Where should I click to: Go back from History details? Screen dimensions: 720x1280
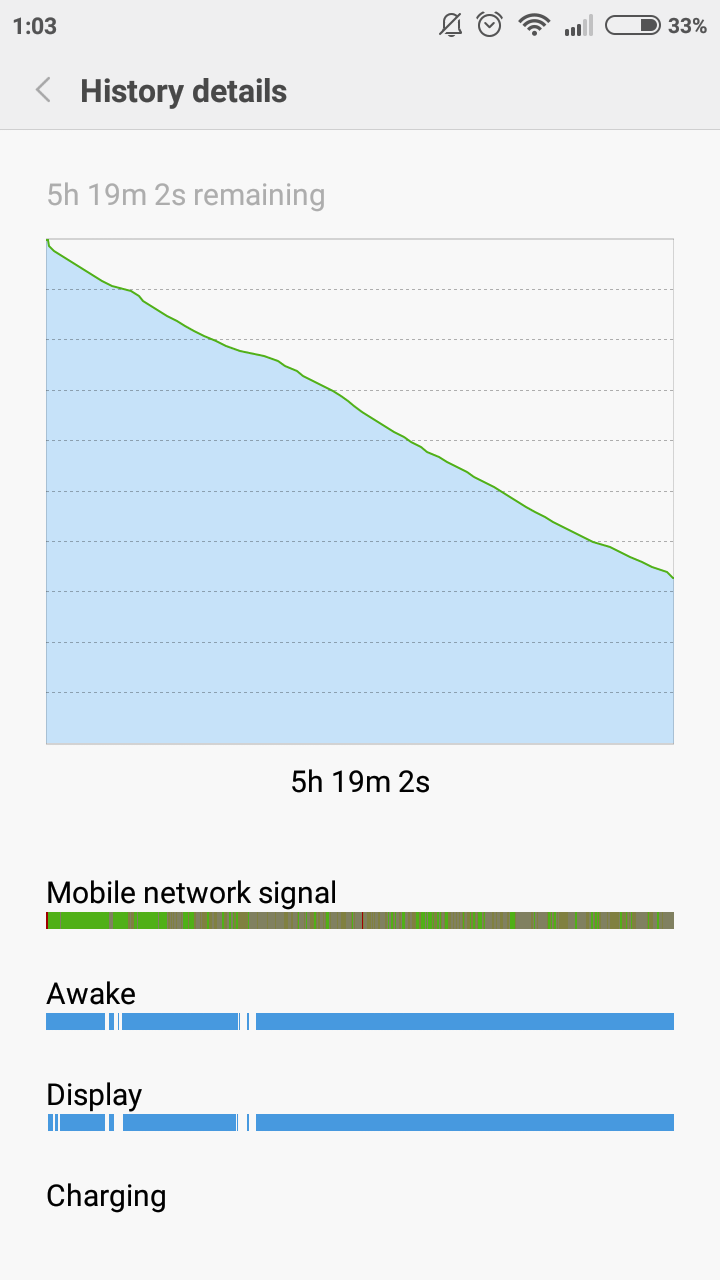[x=43, y=91]
